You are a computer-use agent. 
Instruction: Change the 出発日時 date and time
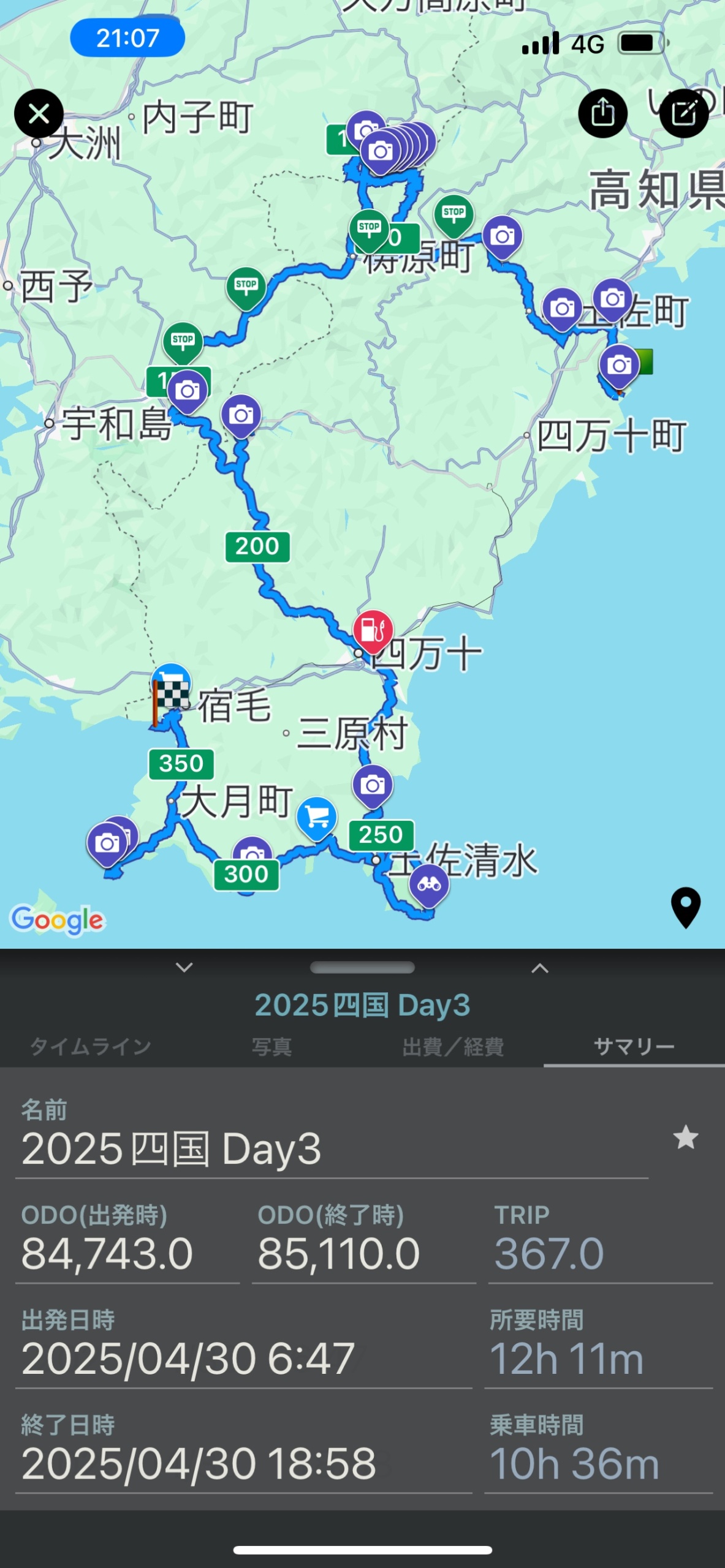coord(244,1358)
